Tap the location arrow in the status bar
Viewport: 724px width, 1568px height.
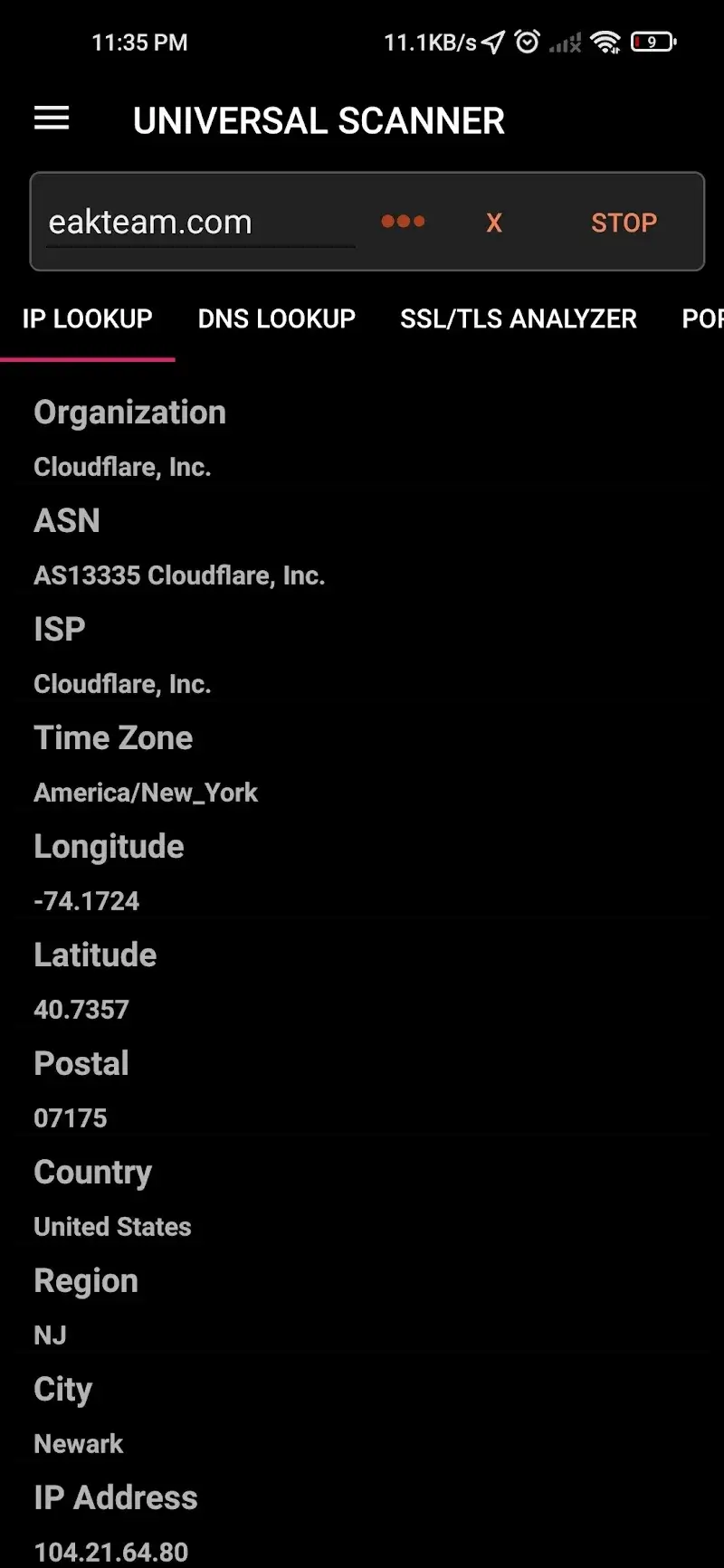(490, 41)
